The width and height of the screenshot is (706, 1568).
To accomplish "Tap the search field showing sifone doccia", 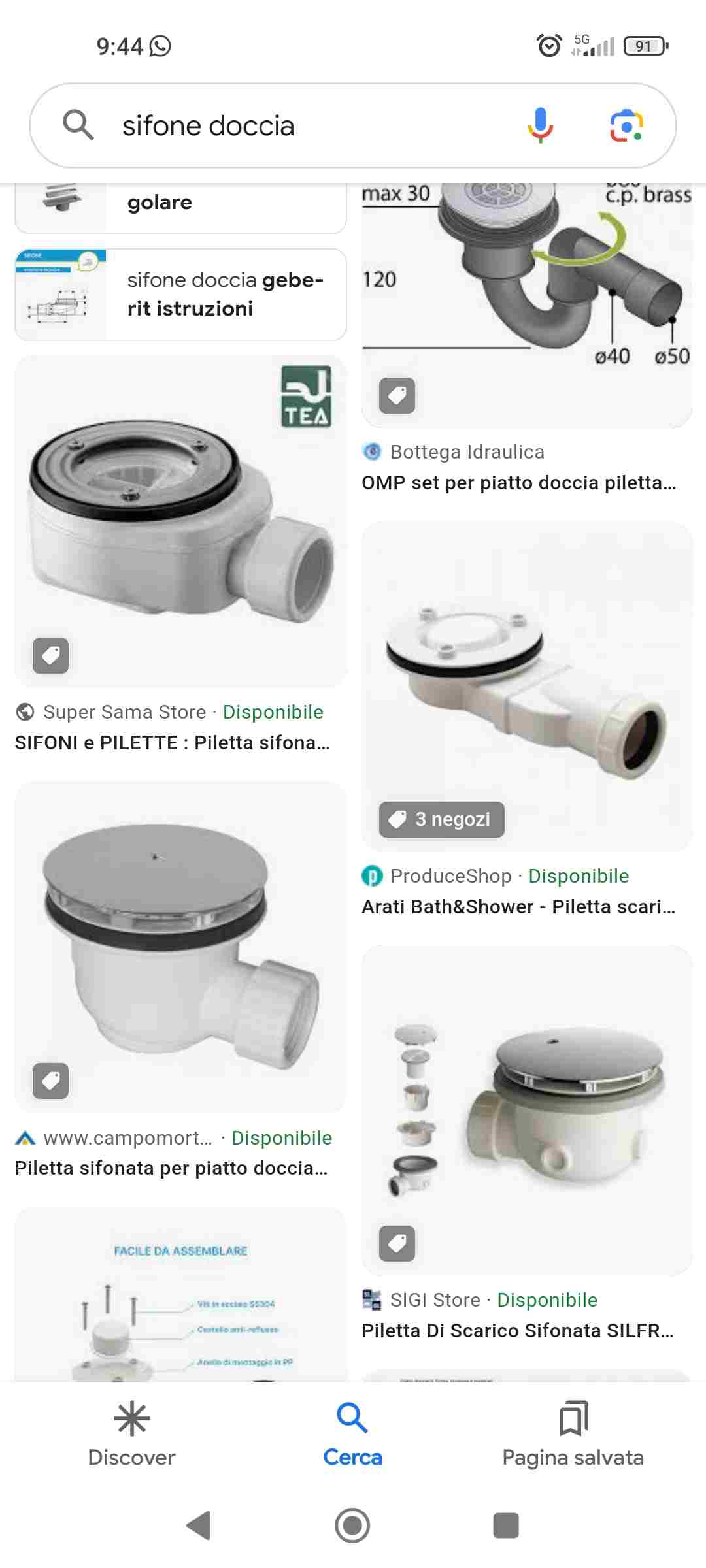I will point(294,125).
